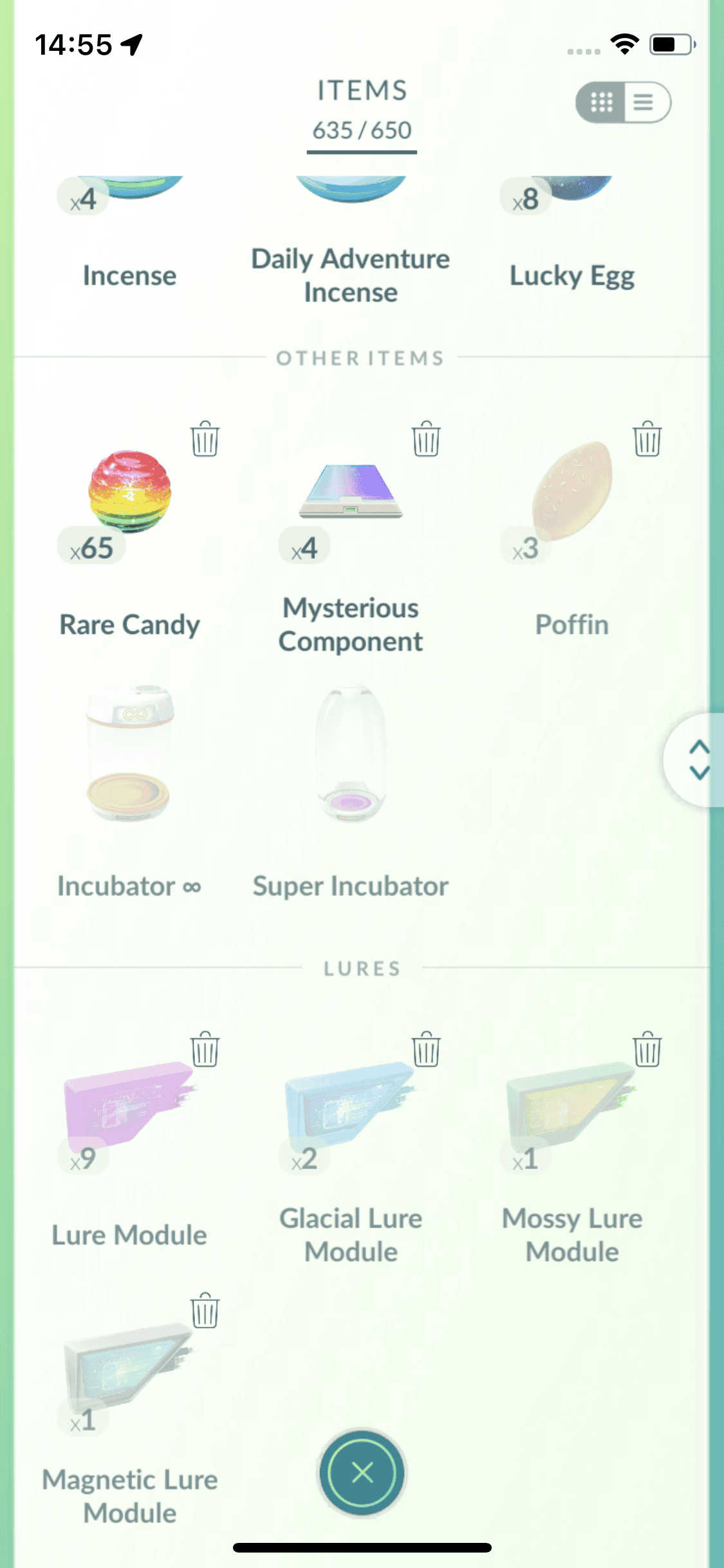This screenshot has width=724, height=1568.
Task: Select the Mysterious Component item
Action: coord(351,492)
